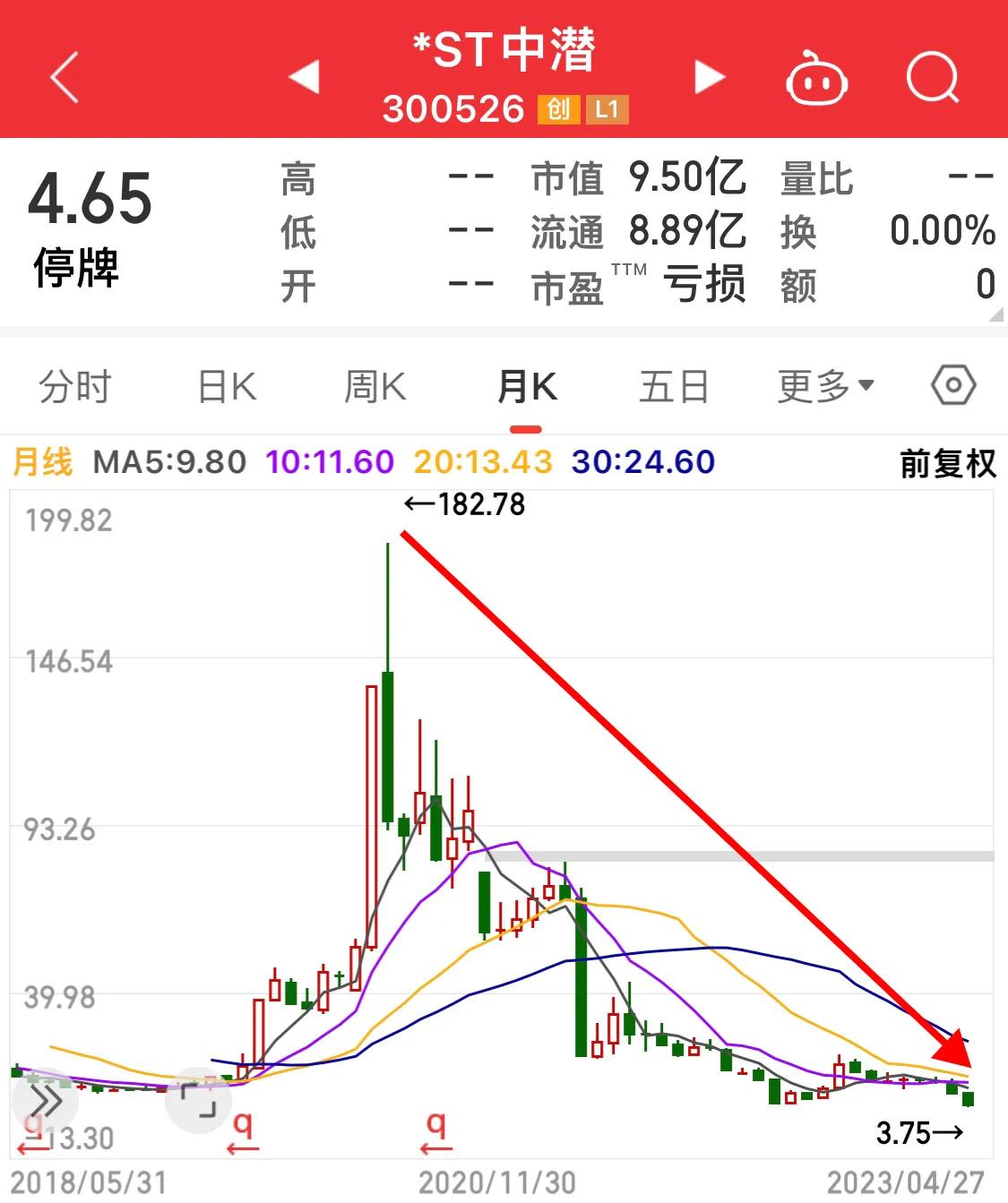
Task: Switch to the 日K tab
Action: 225,387
